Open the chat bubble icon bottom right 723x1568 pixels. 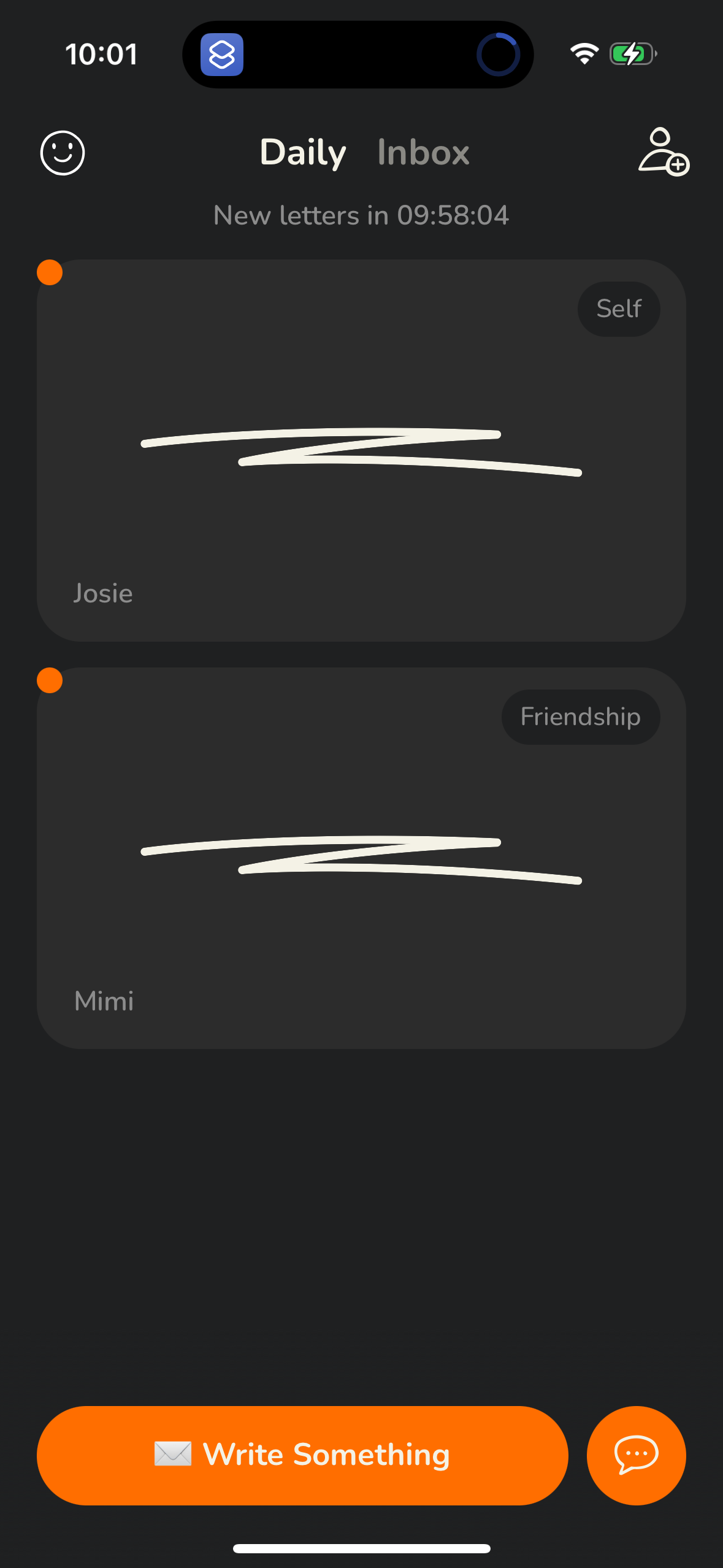[636, 1455]
